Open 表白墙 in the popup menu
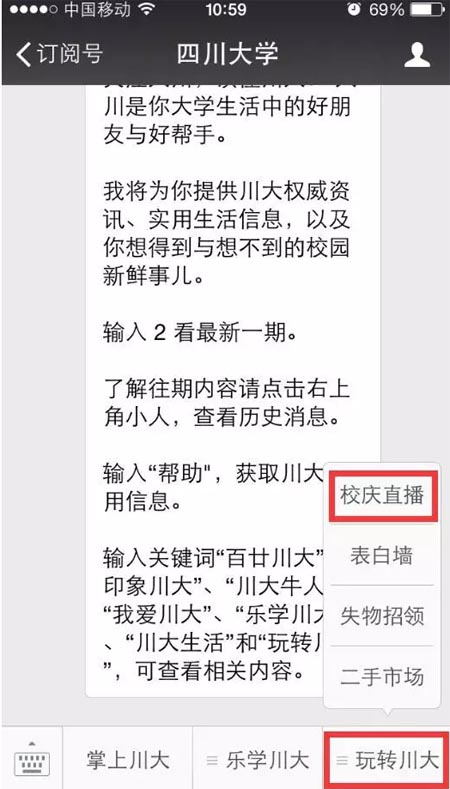Viewport: 450px width, 789px height. pos(382,556)
